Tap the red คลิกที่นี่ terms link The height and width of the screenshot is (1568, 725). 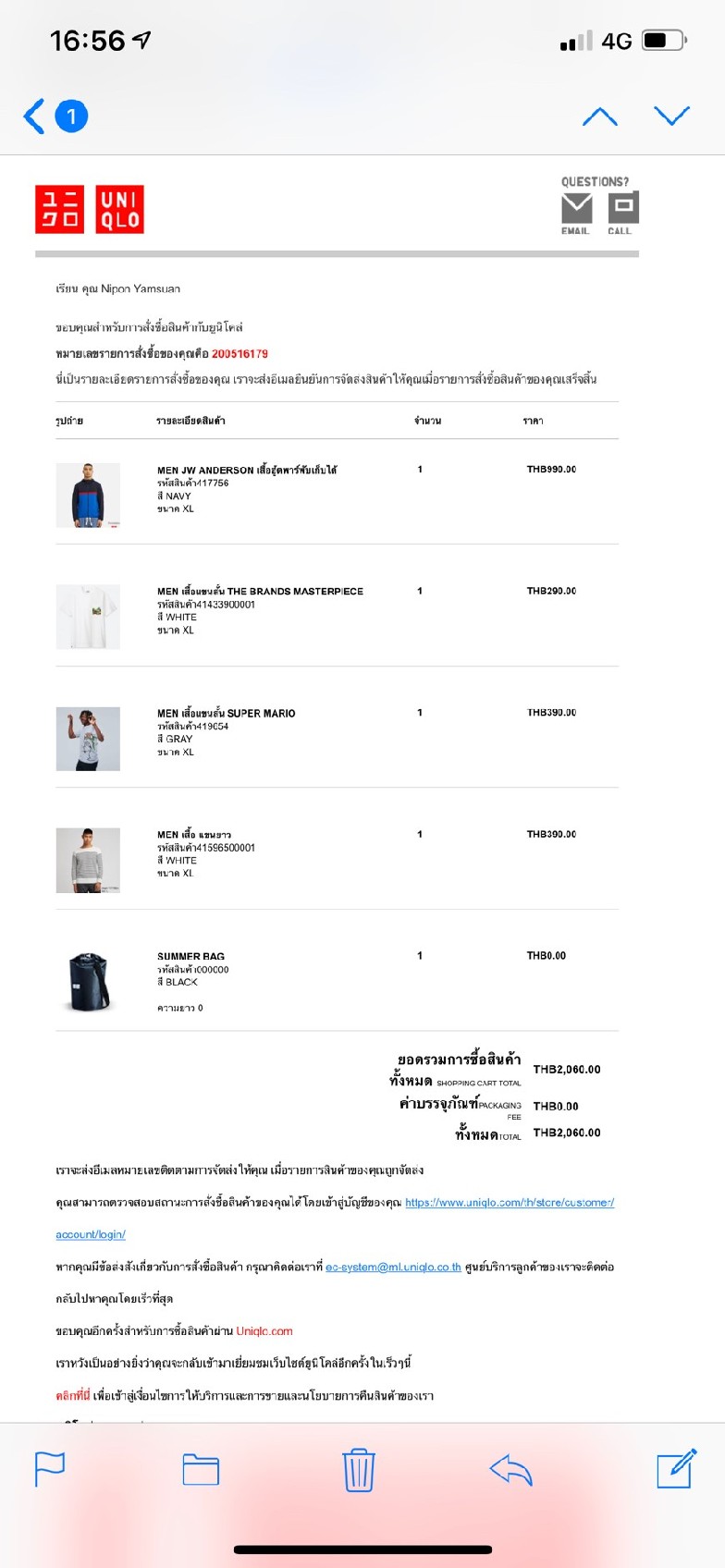click(x=72, y=1395)
